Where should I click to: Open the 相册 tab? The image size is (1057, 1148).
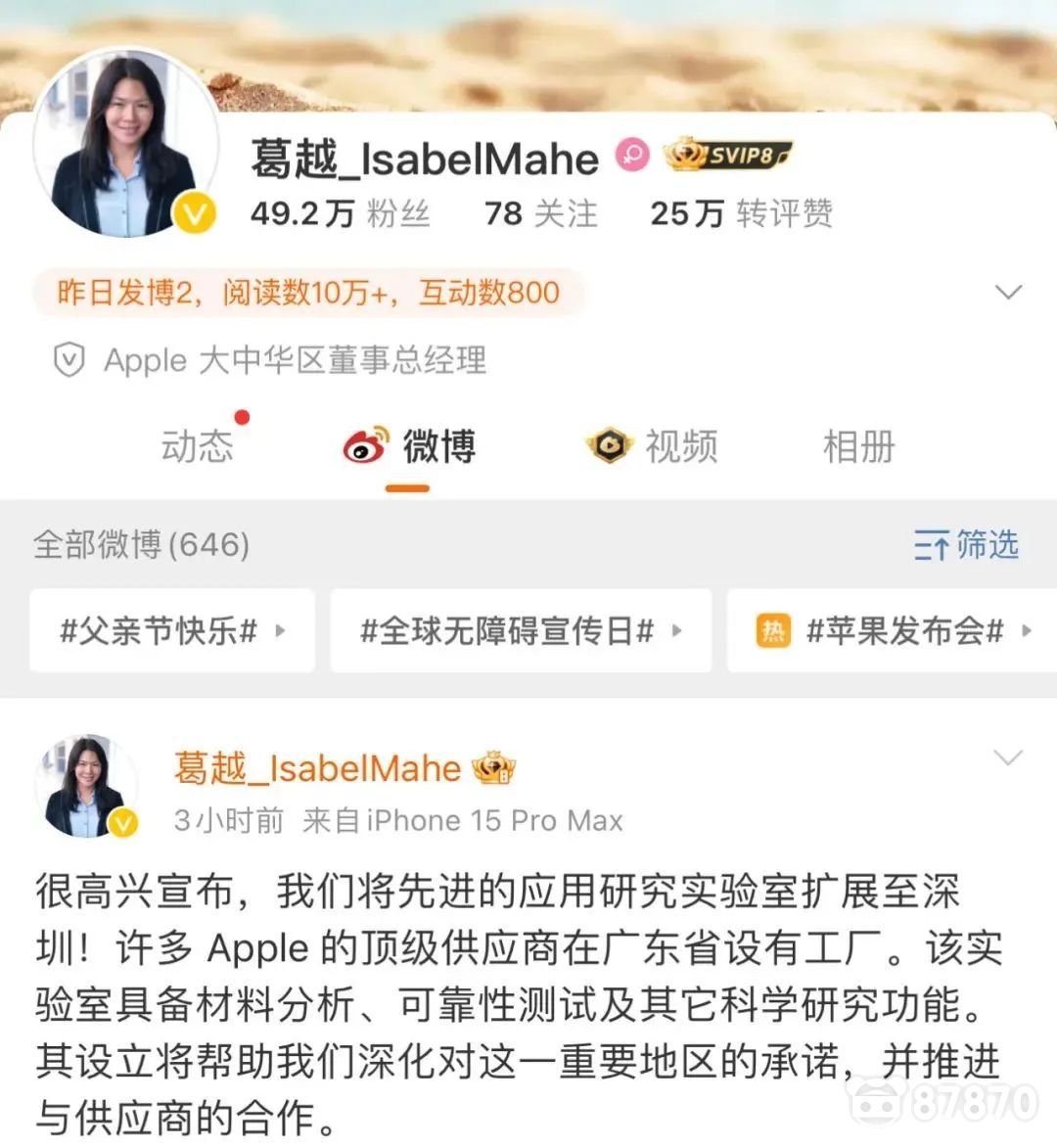[x=858, y=446]
